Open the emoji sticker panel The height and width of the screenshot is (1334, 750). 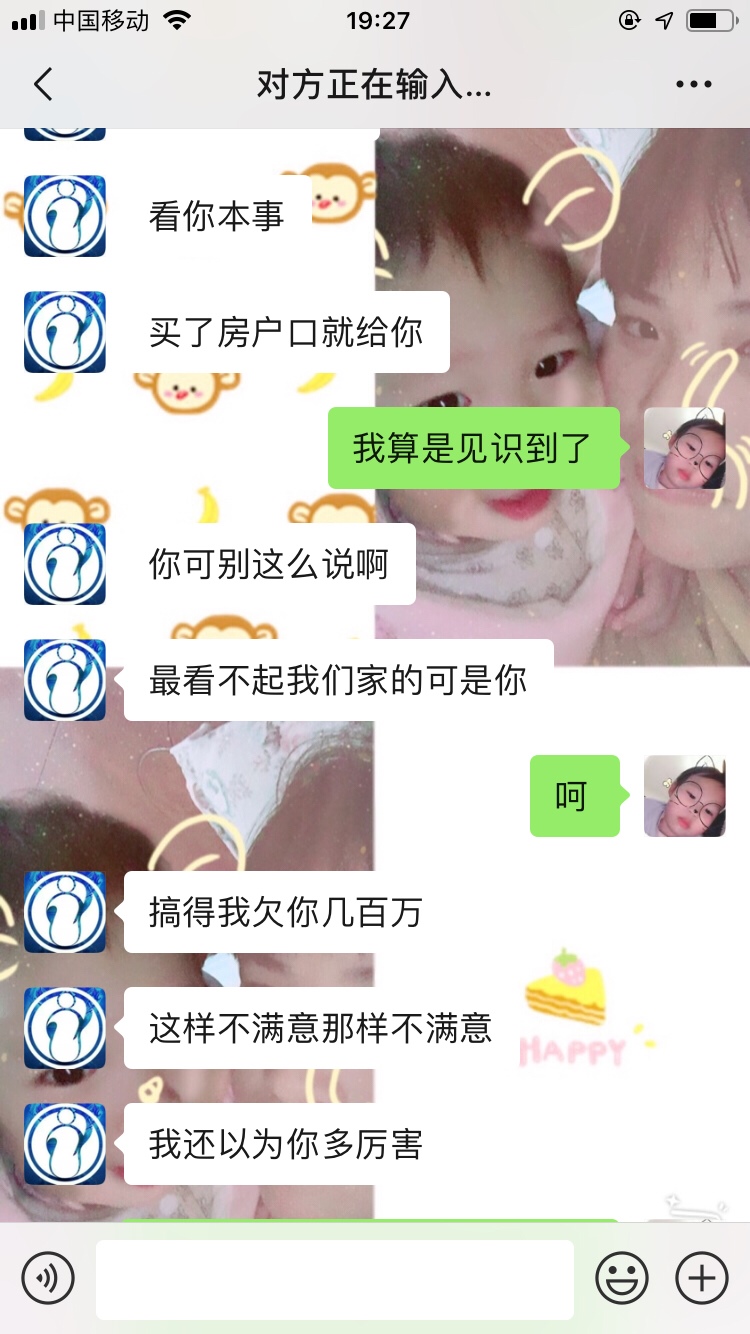tap(622, 1278)
